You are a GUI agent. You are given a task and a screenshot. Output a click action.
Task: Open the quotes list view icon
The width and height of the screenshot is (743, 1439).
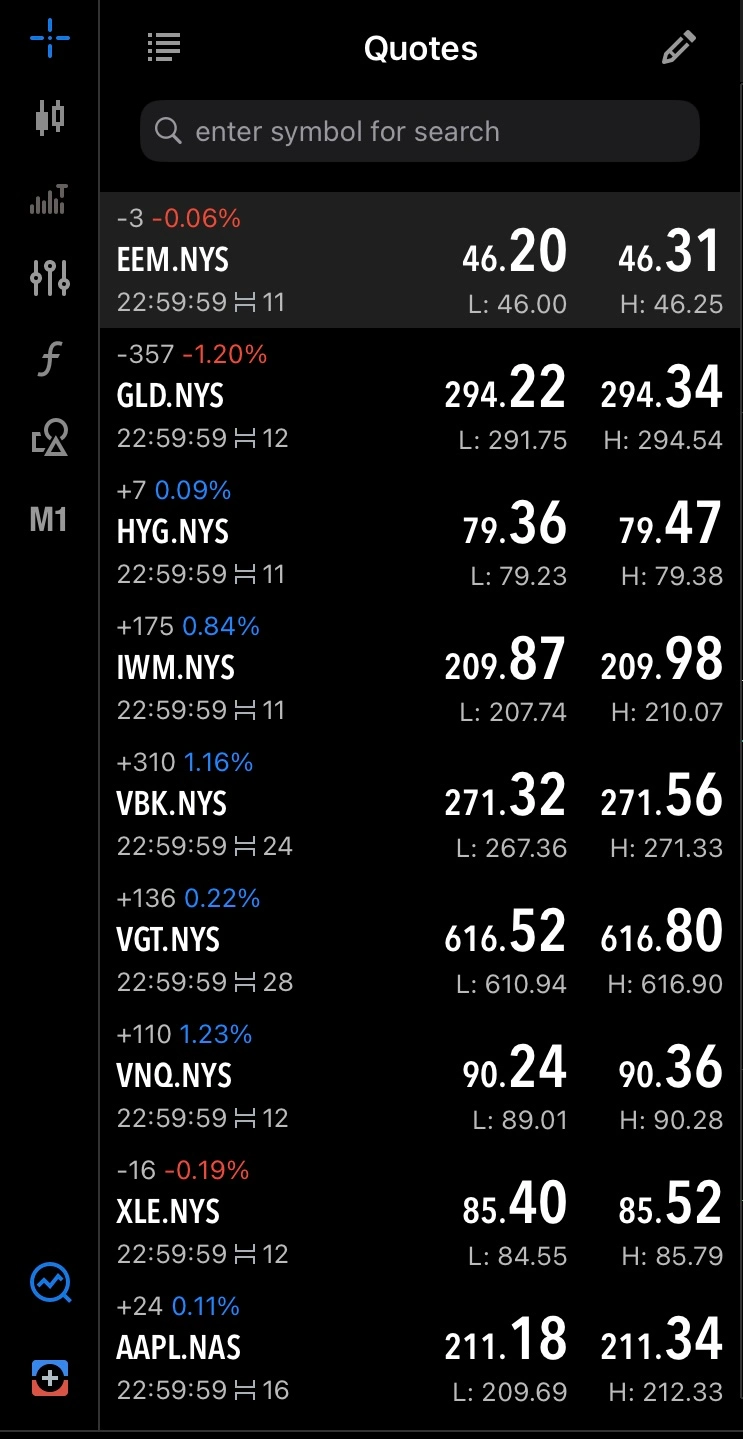[163, 47]
